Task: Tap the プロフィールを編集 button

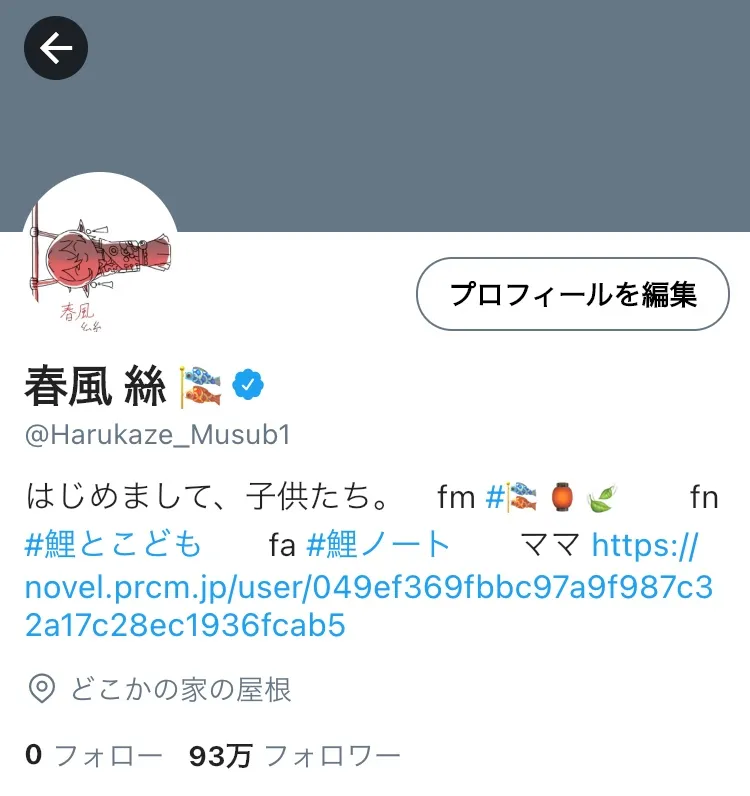Action: point(573,294)
